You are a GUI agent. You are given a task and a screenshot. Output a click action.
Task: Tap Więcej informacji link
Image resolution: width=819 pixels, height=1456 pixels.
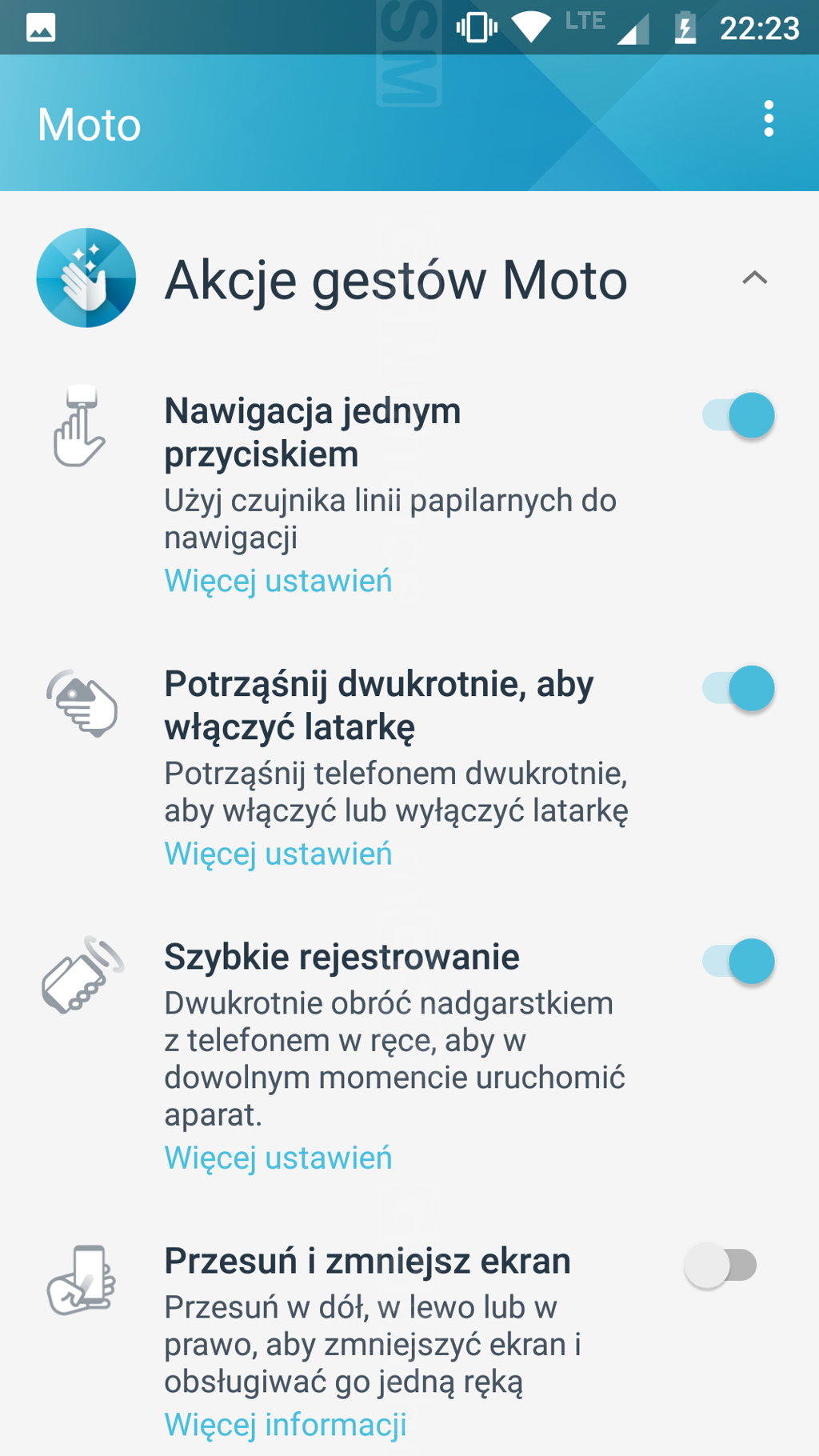tap(286, 1425)
